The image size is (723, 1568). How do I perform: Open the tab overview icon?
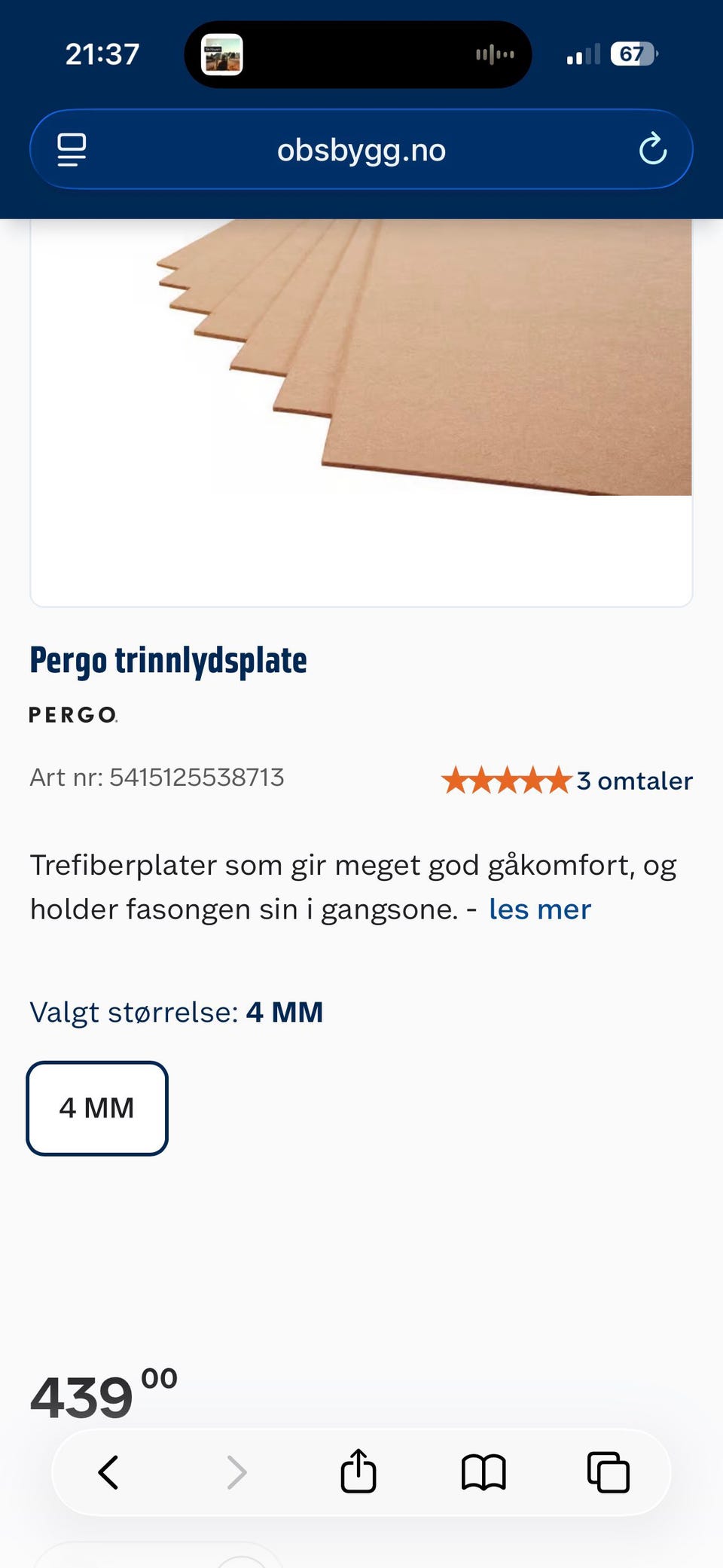608,1471
